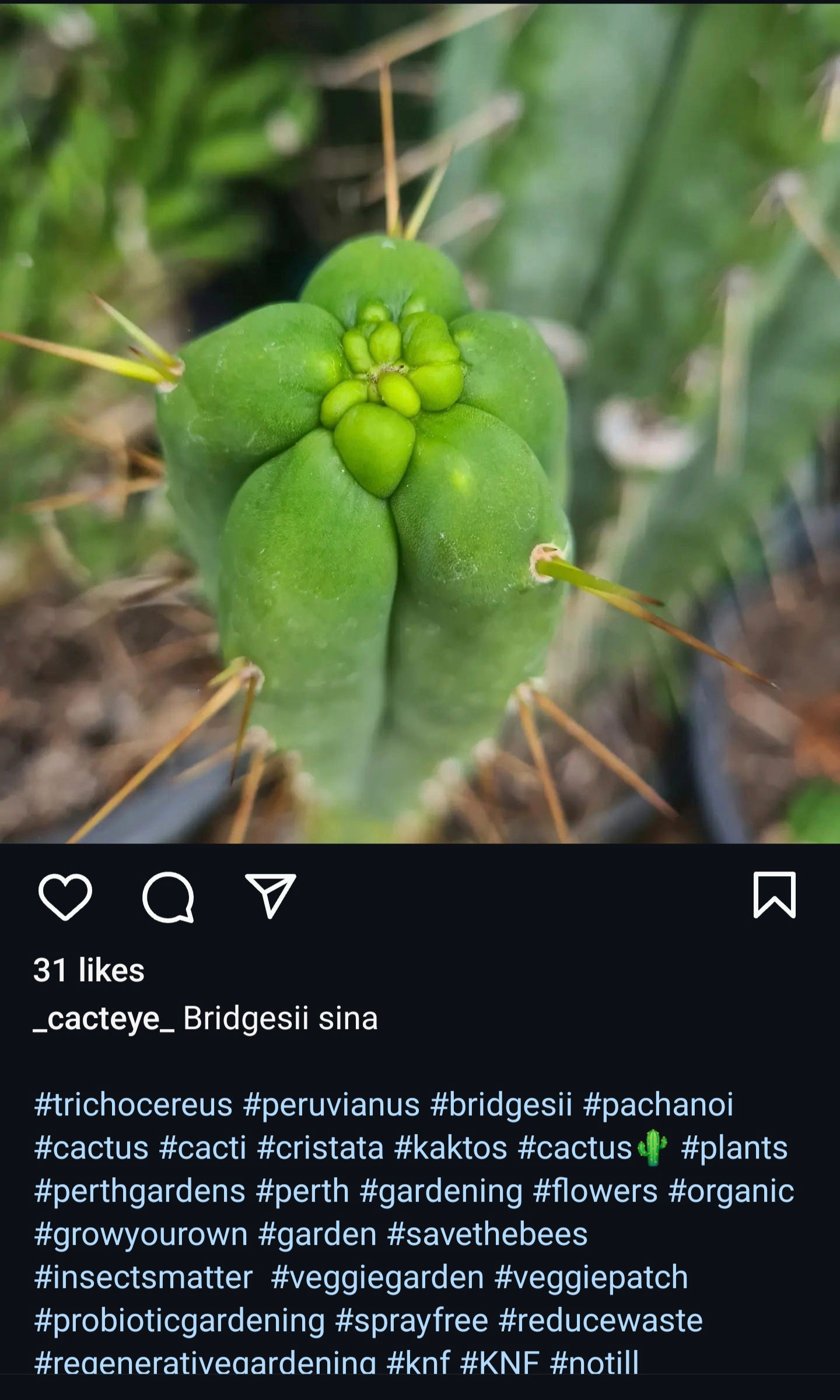Open the _cacteye_ profile from the caption
The height and width of the screenshot is (1400, 840).
click(104, 1019)
